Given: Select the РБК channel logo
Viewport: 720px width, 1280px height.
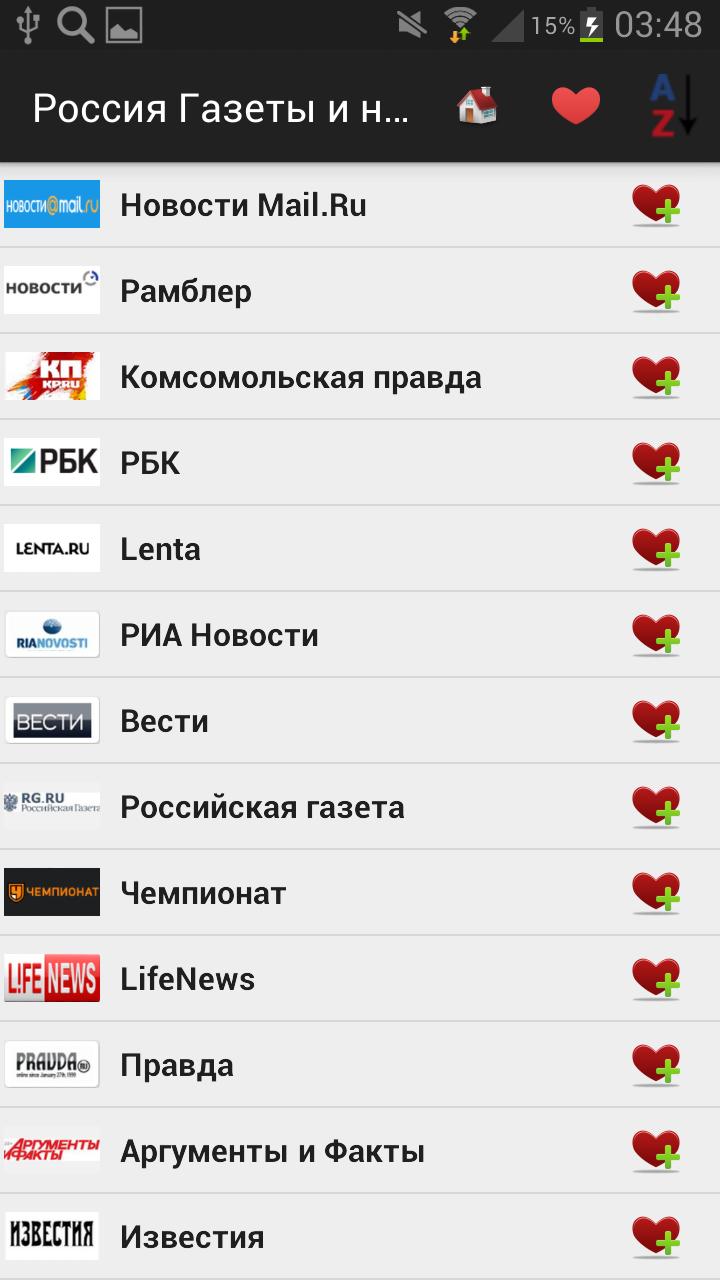Looking at the screenshot, I should [51, 462].
